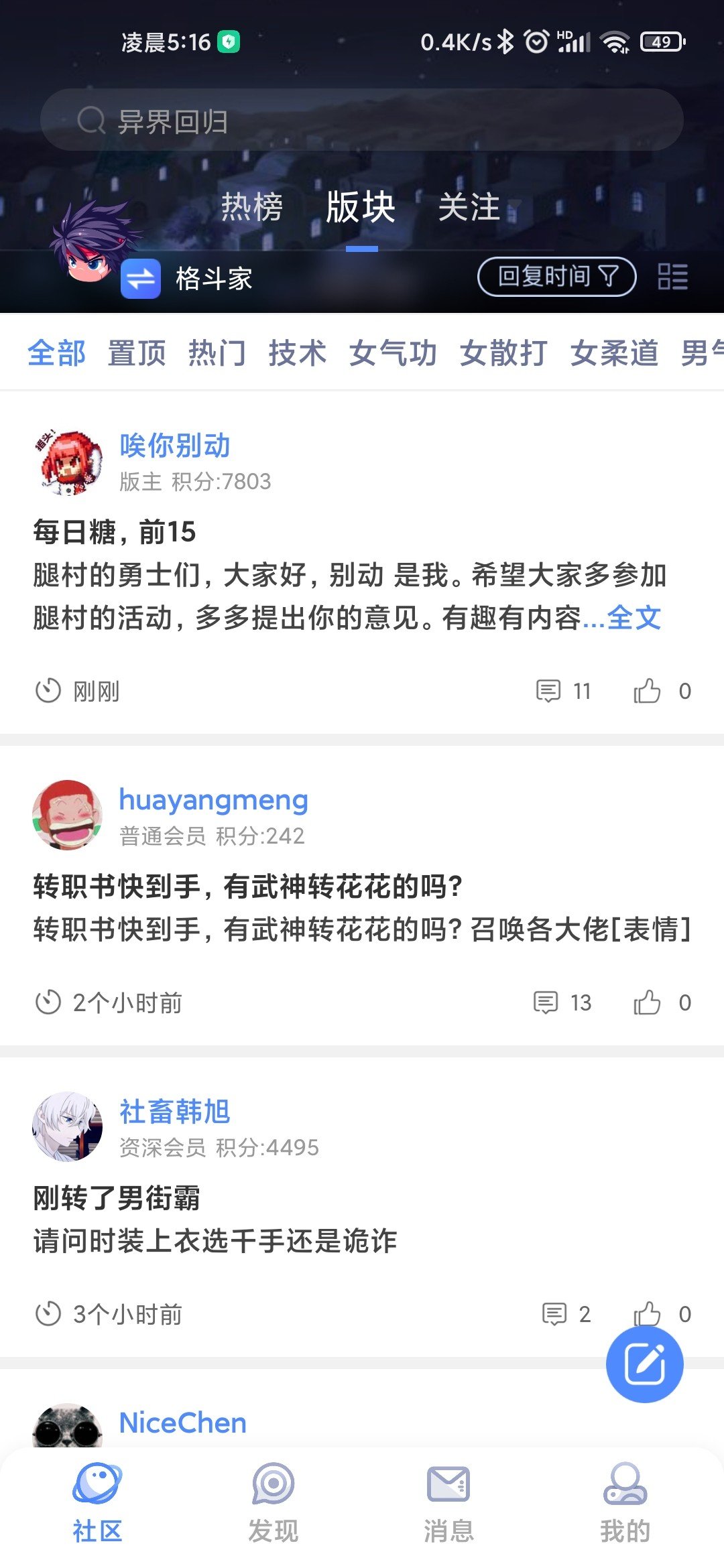Select the 女散打 sub-category
Image resolution: width=724 pixels, height=1568 pixels.
503,353
